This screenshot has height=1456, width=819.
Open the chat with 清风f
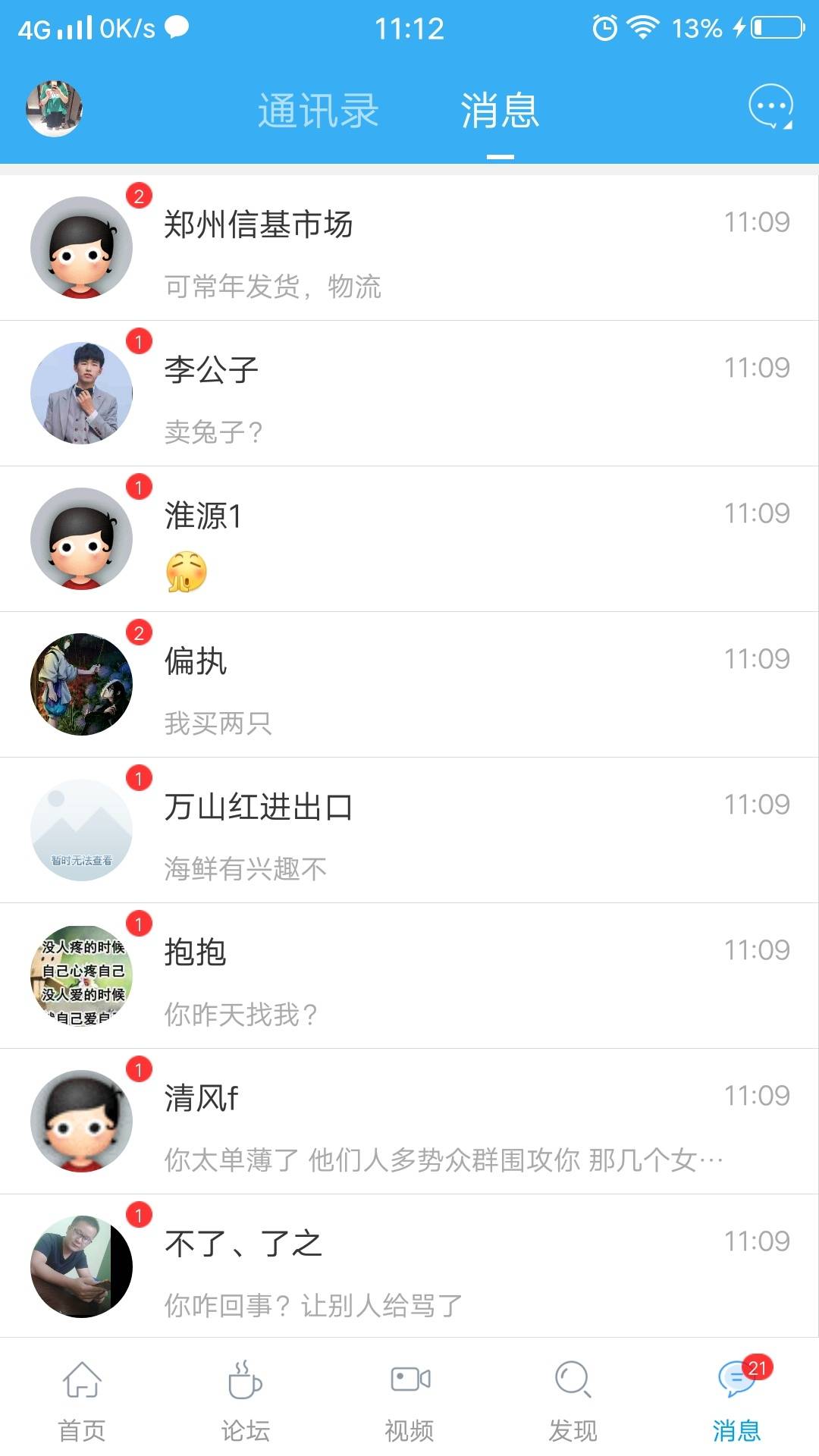(x=409, y=1122)
